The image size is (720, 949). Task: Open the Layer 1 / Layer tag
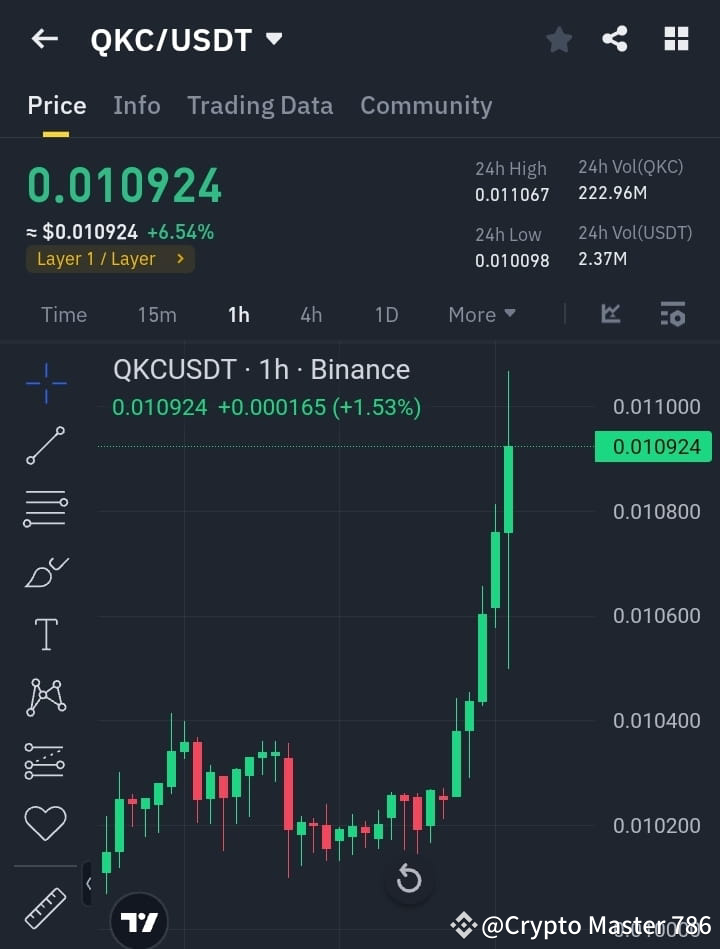110,258
